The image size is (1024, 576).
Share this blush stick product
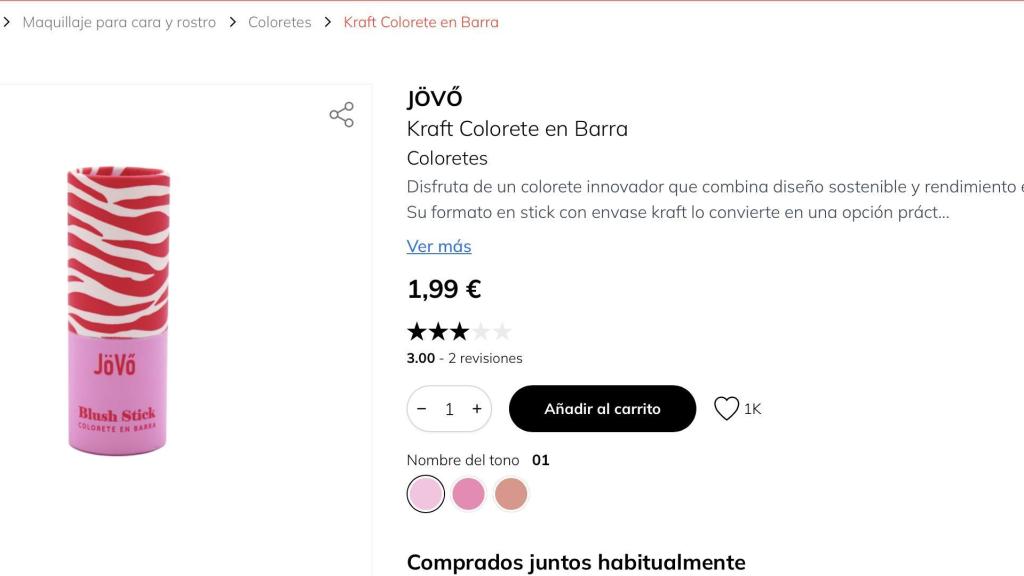342,115
